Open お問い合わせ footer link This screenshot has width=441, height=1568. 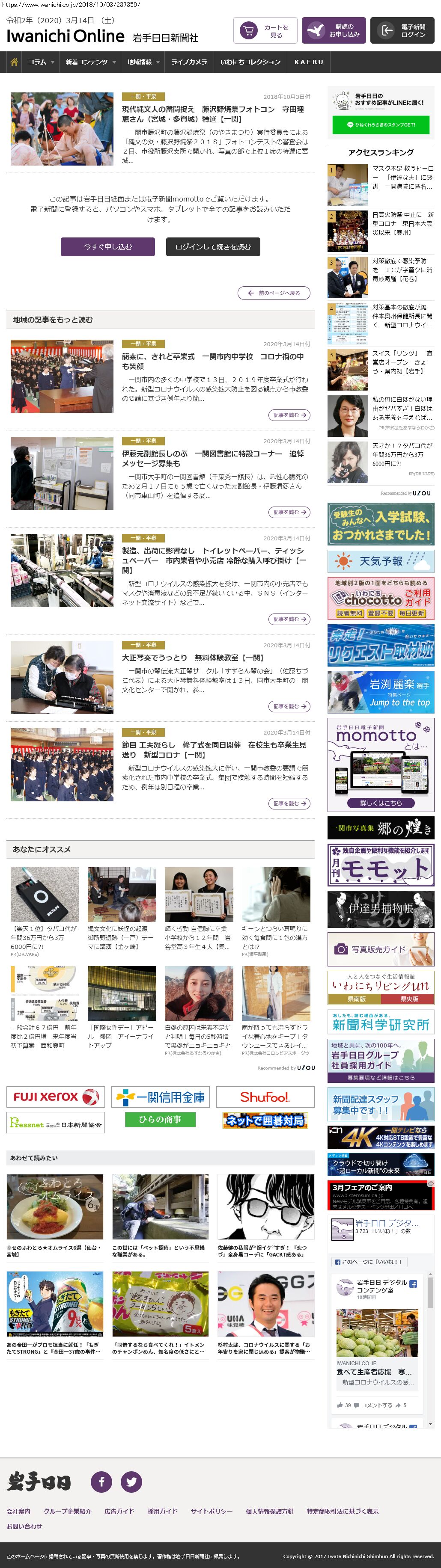(24, 1526)
